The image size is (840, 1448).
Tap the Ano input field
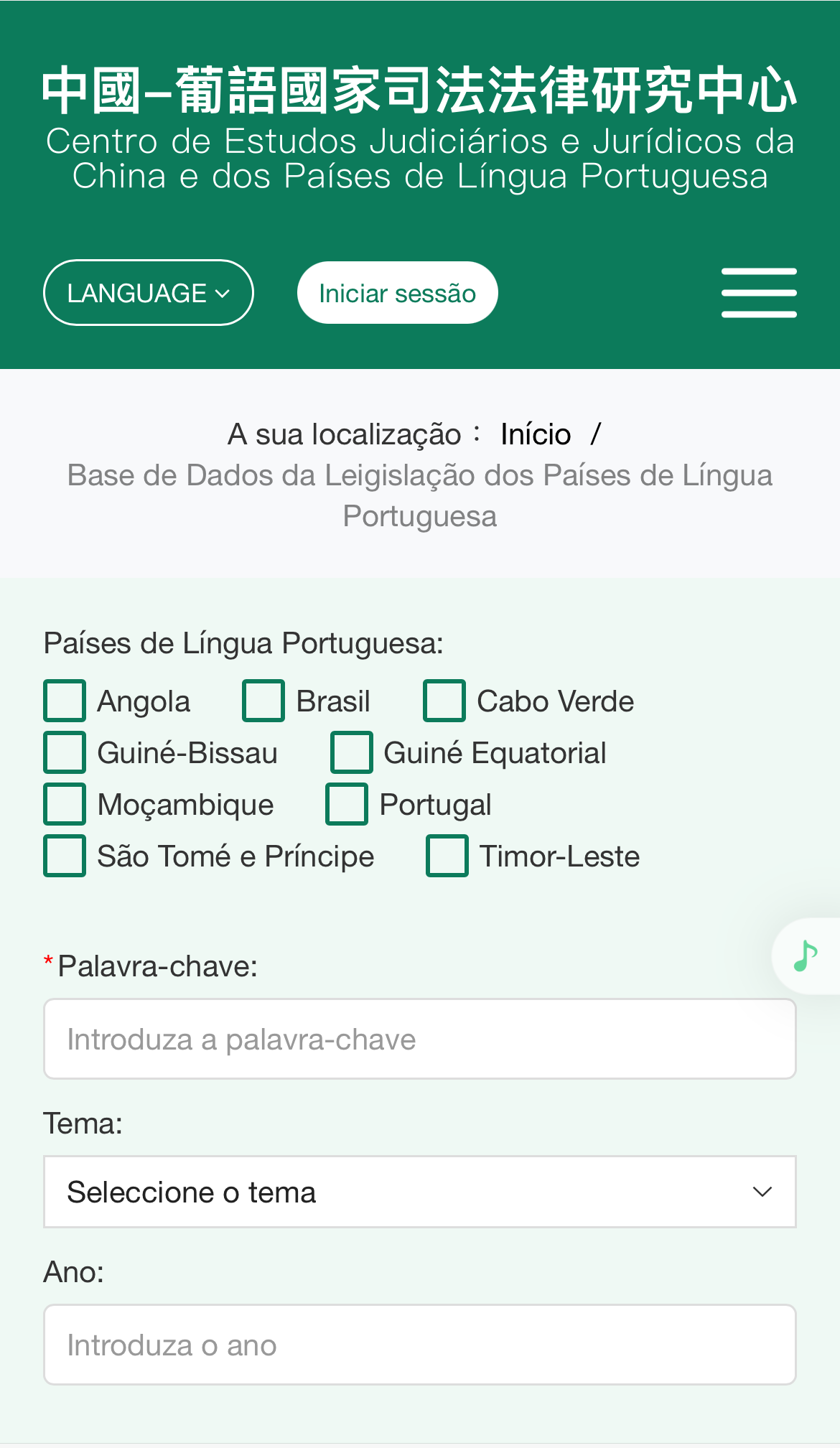tap(420, 1345)
